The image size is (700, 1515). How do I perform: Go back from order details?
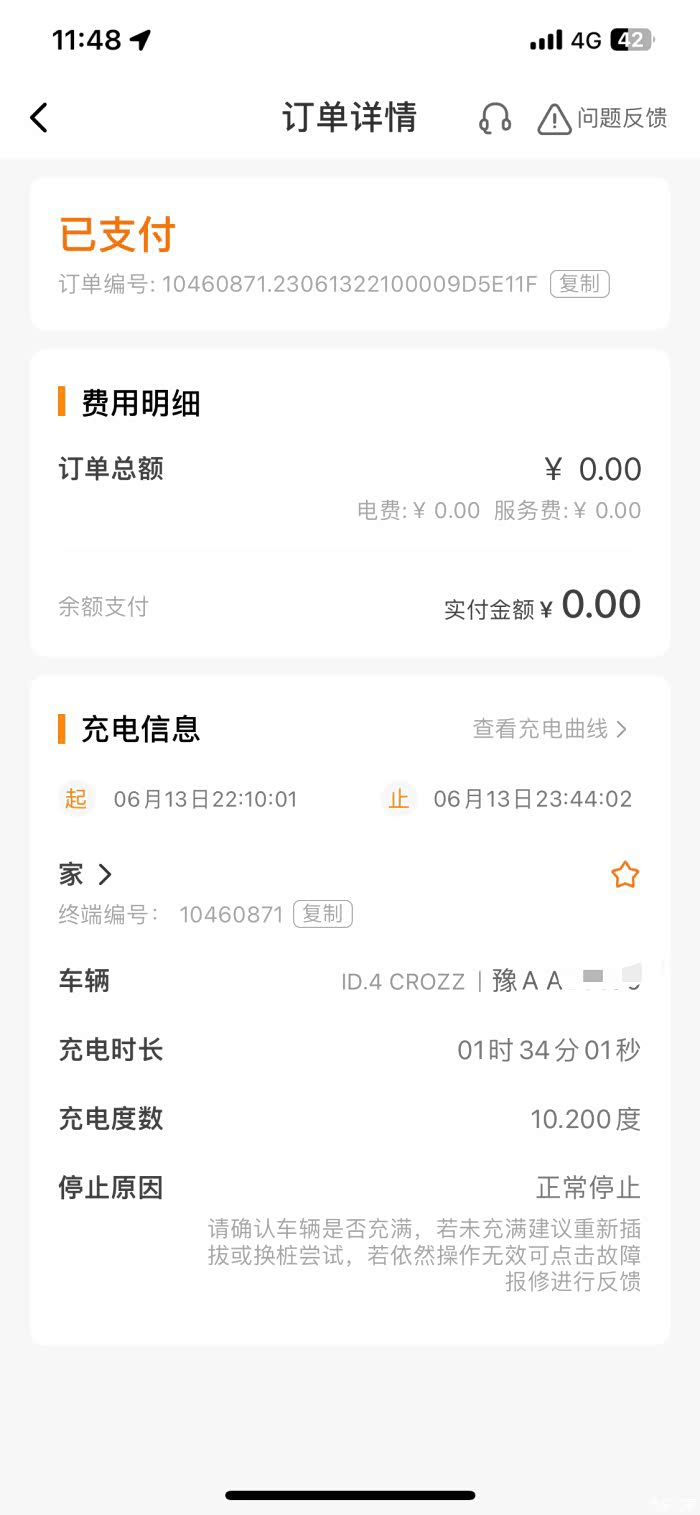click(39, 118)
